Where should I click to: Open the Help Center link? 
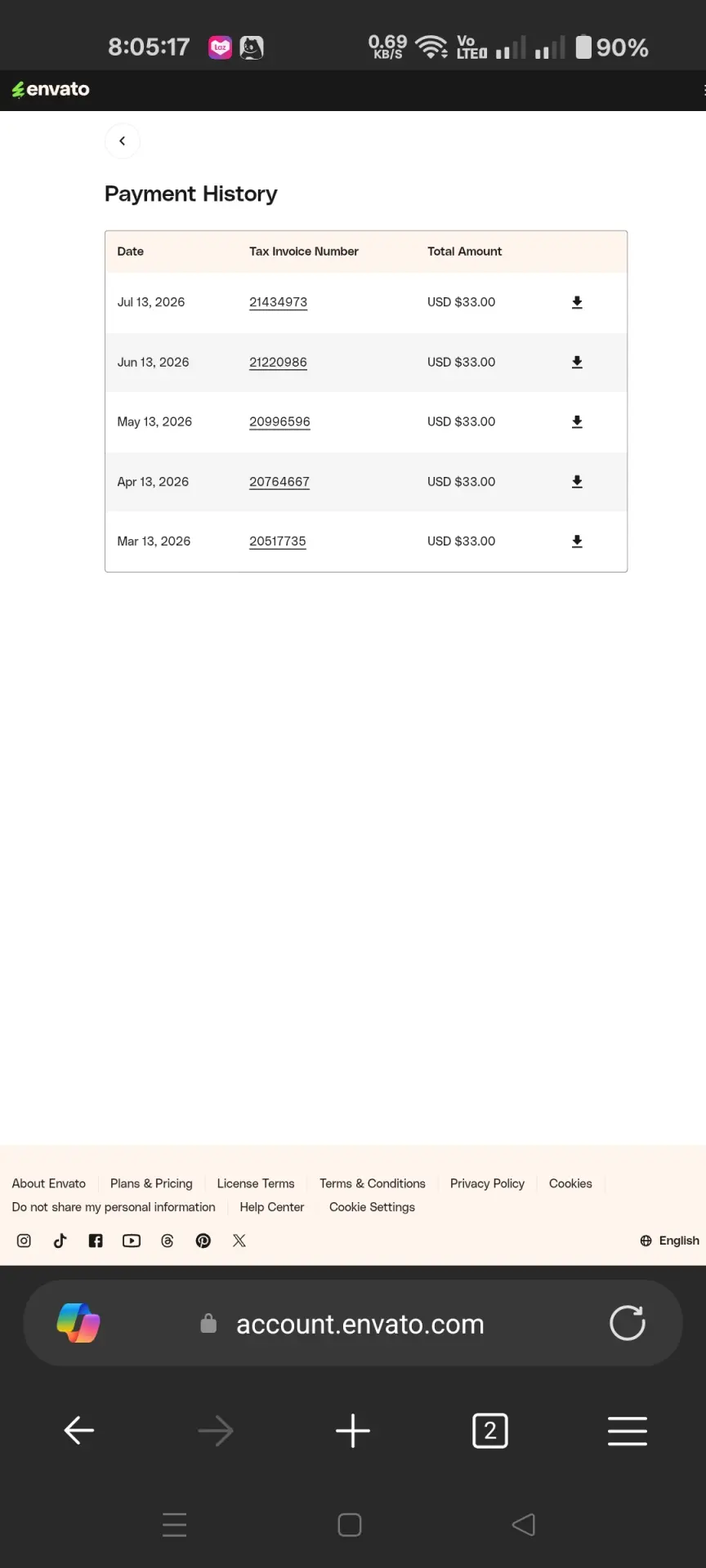(x=272, y=1207)
